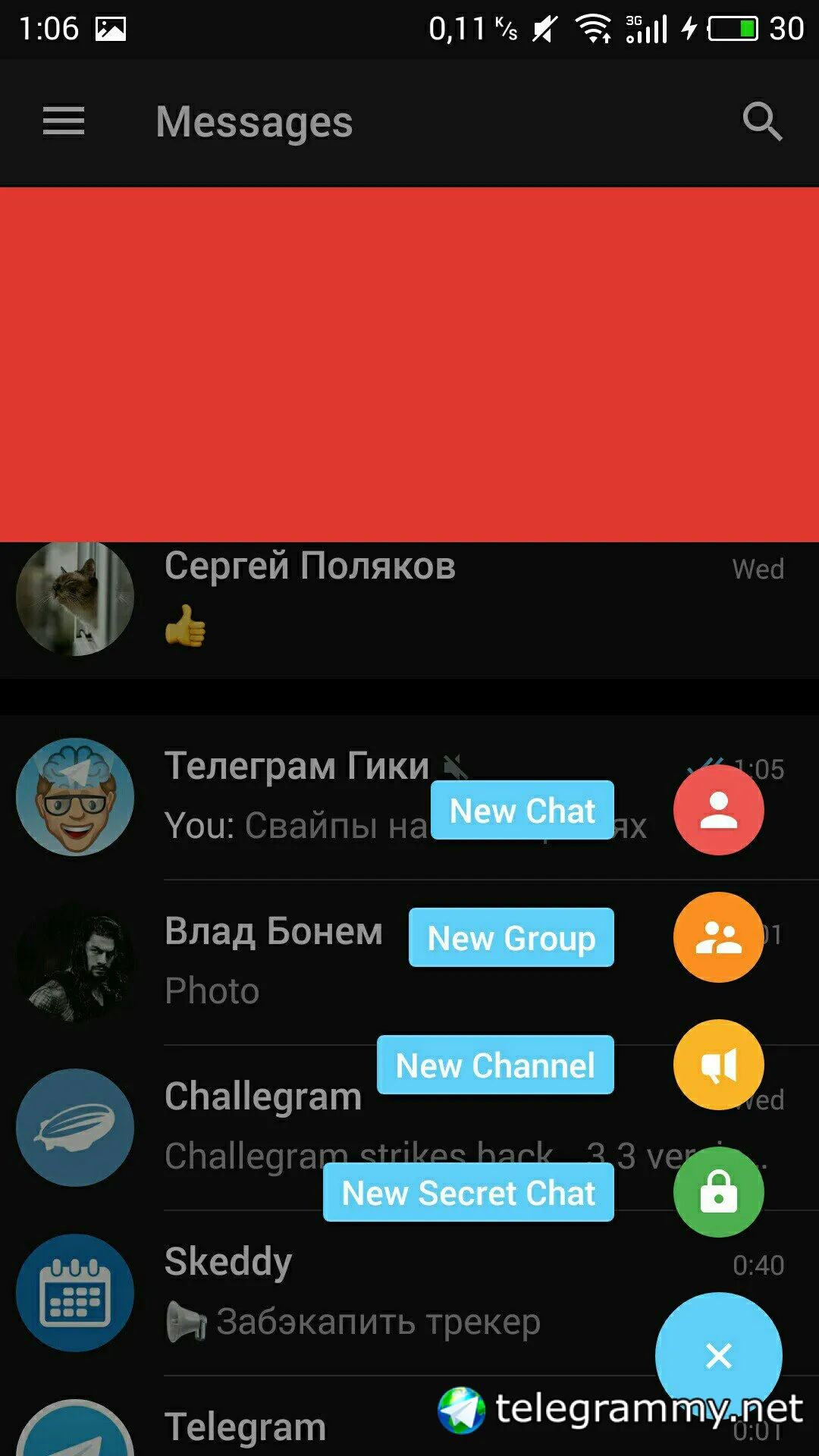Image resolution: width=819 pixels, height=1456 pixels.
Task: Open the Telegram chat
Action: coord(246,1427)
